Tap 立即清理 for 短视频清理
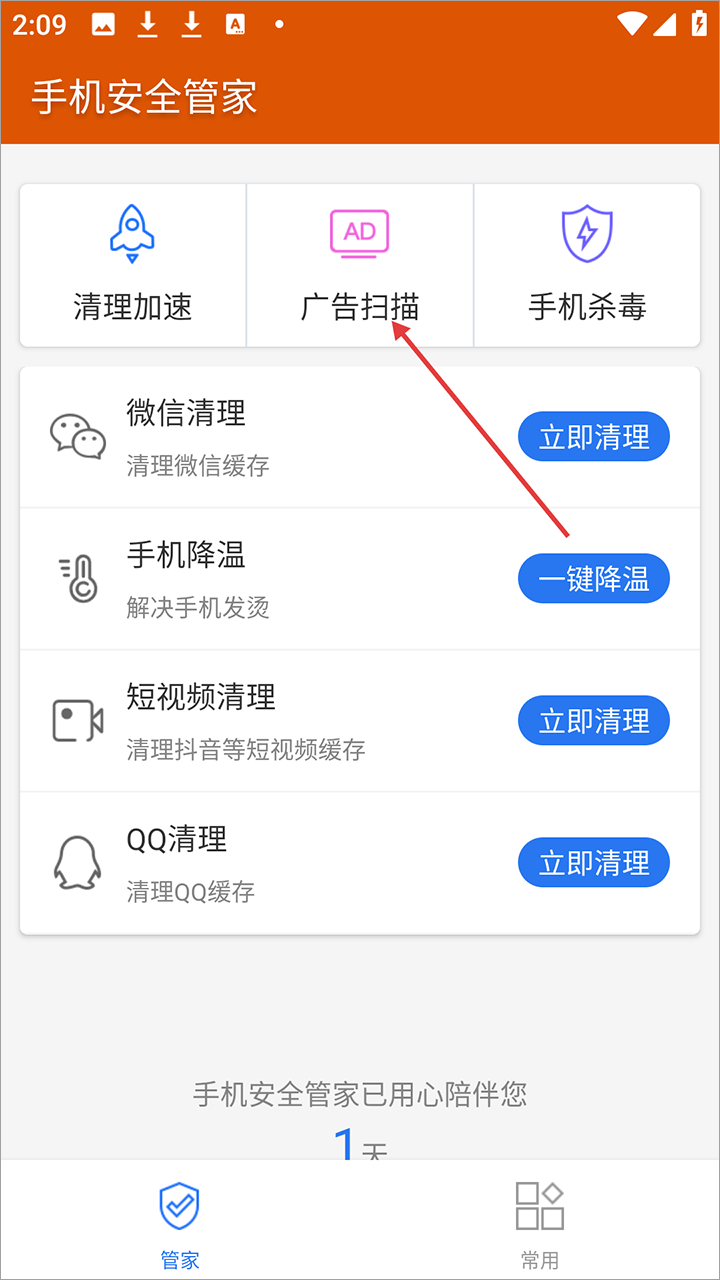The height and width of the screenshot is (1280, 720). point(594,721)
